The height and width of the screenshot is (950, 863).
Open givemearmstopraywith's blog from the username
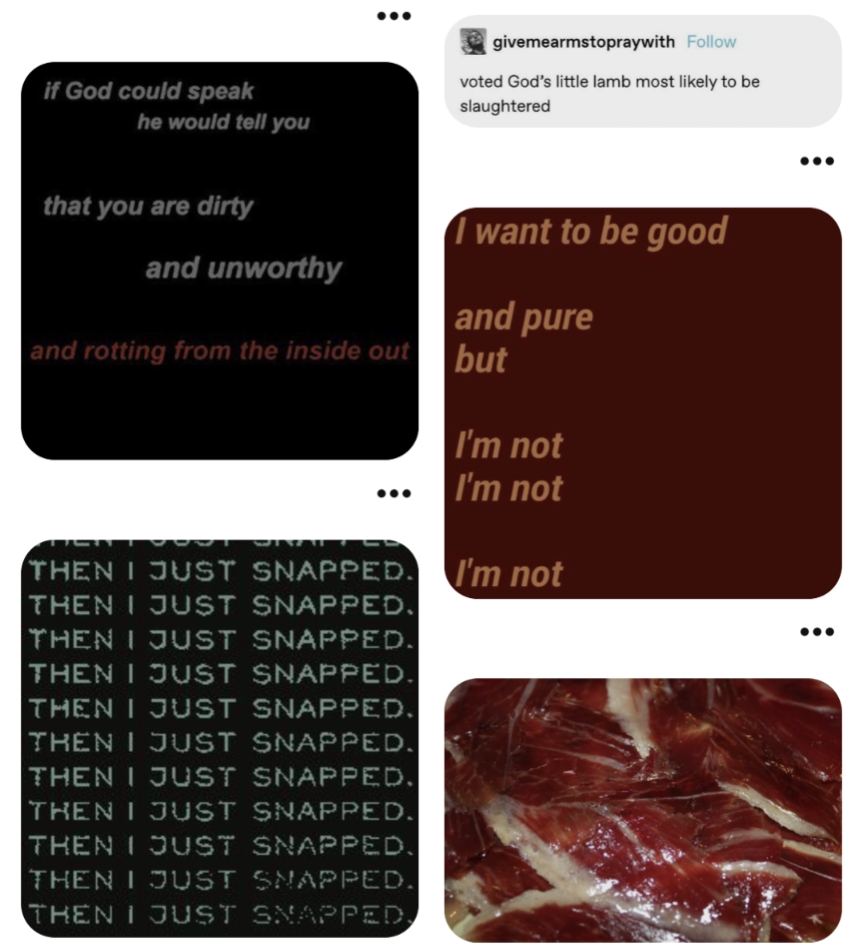click(x=583, y=42)
